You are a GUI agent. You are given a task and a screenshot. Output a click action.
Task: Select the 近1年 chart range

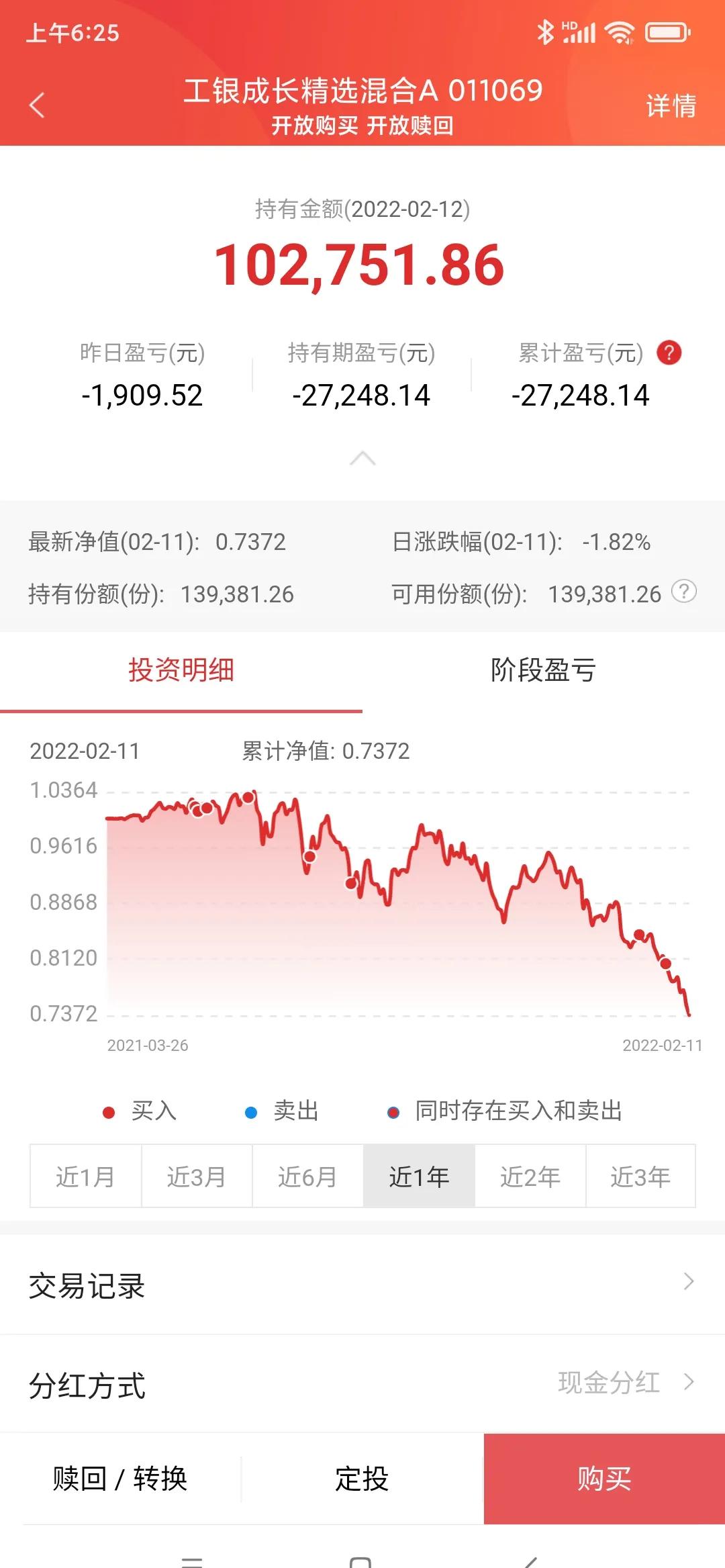tap(419, 1177)
